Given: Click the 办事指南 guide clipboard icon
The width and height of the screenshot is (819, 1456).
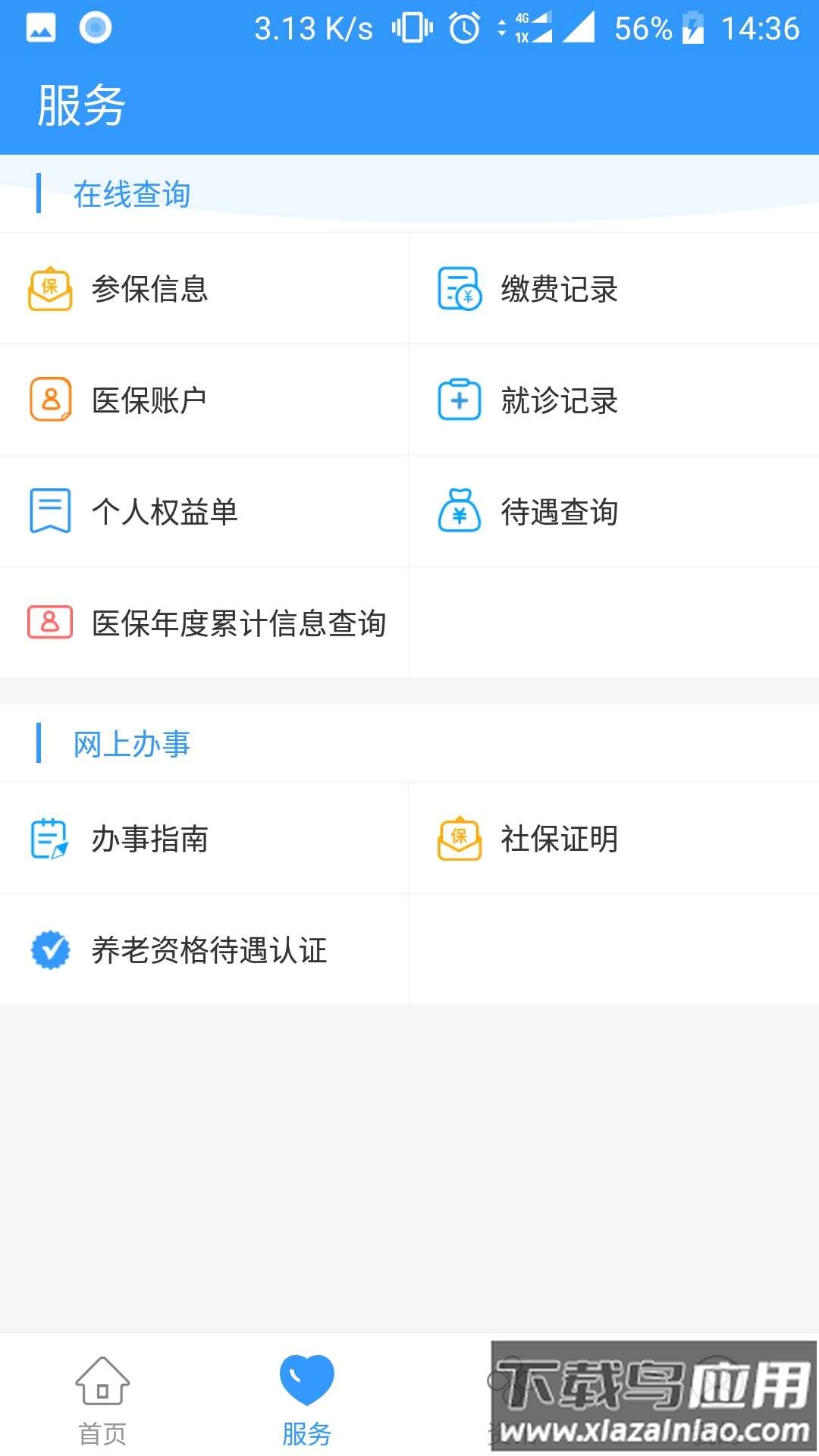Looking at the screenshot, I should tap(49, 839).
